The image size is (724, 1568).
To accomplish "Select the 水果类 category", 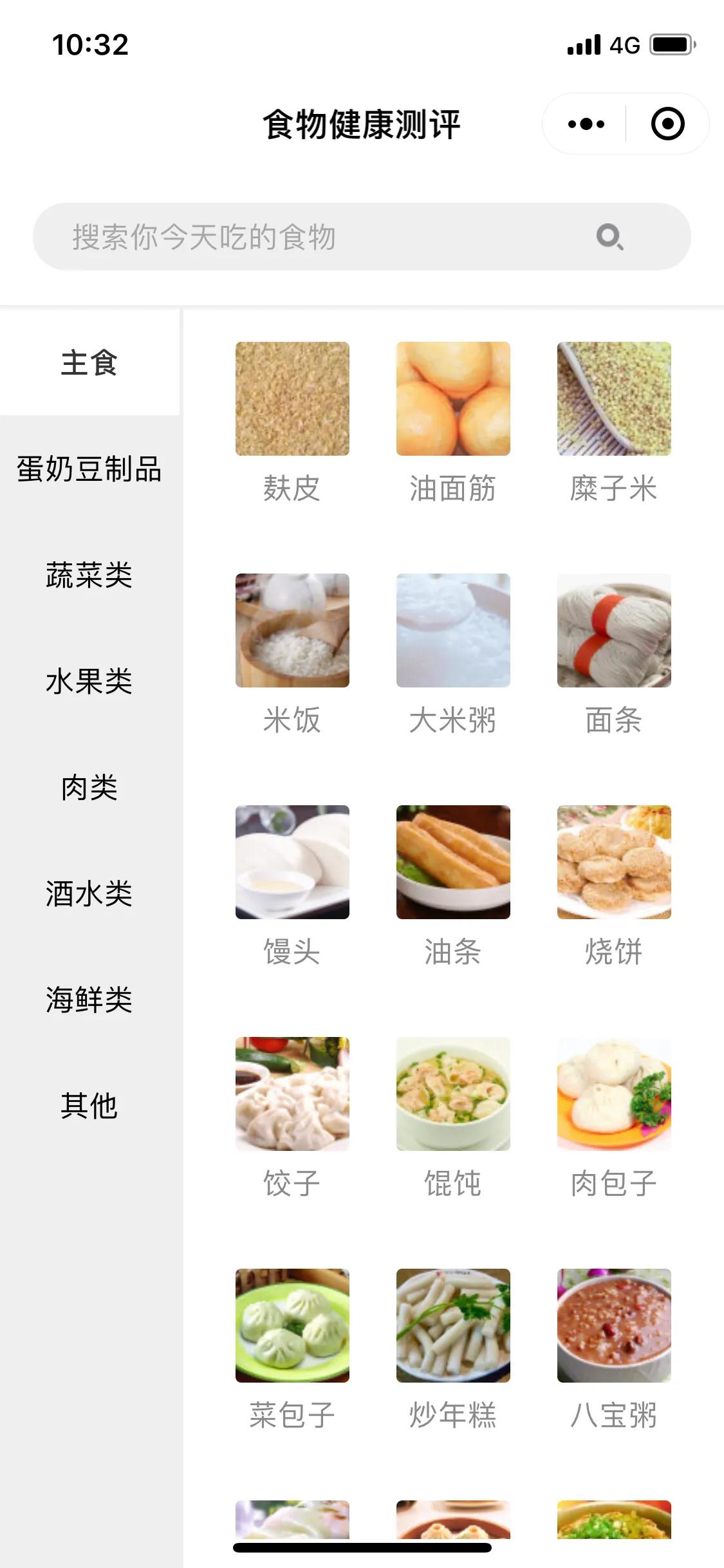I will click(x=90, y=682).
